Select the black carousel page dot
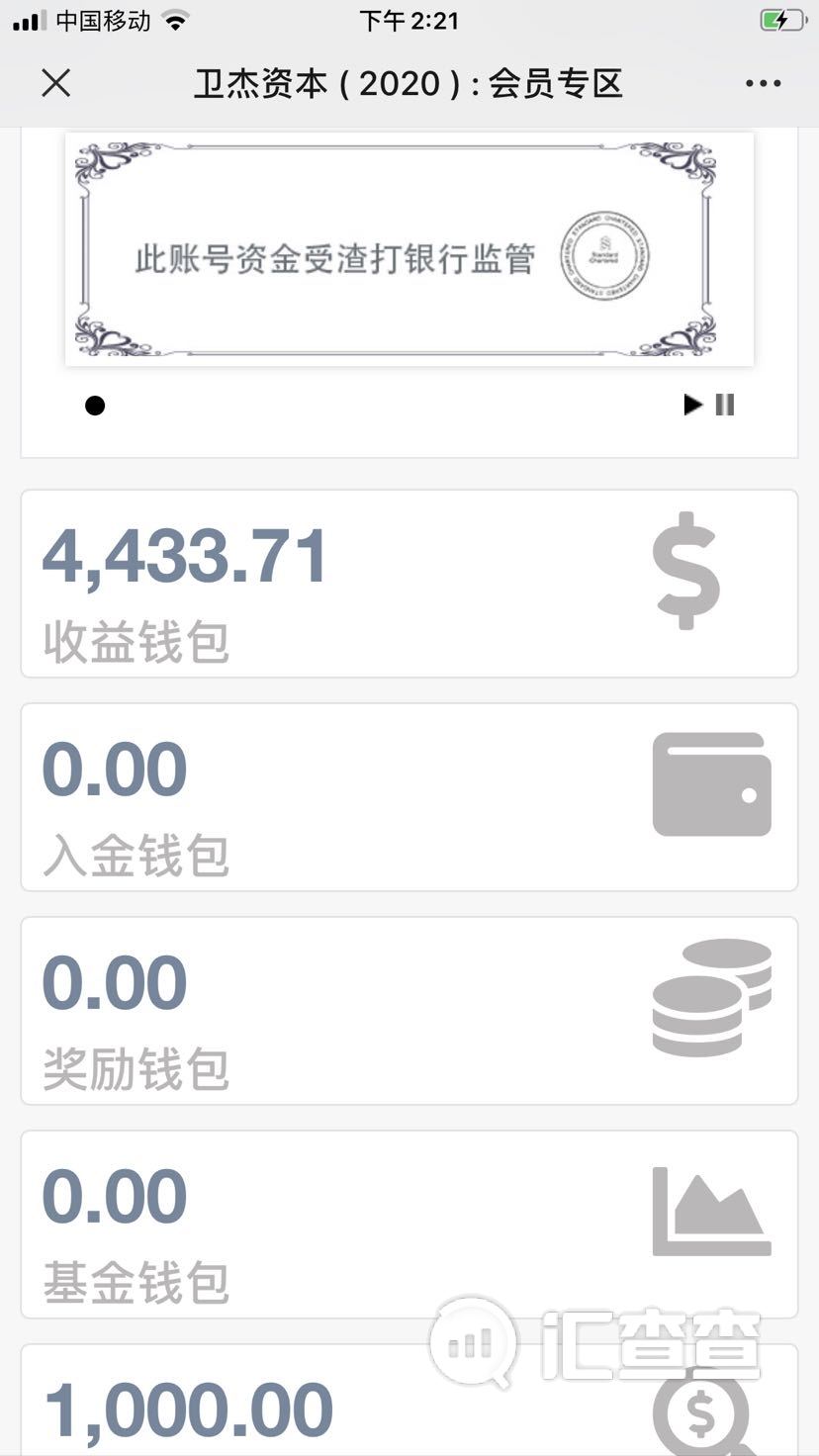The height and width of the screenshot is (1456, 819). (x=95, y=406)
